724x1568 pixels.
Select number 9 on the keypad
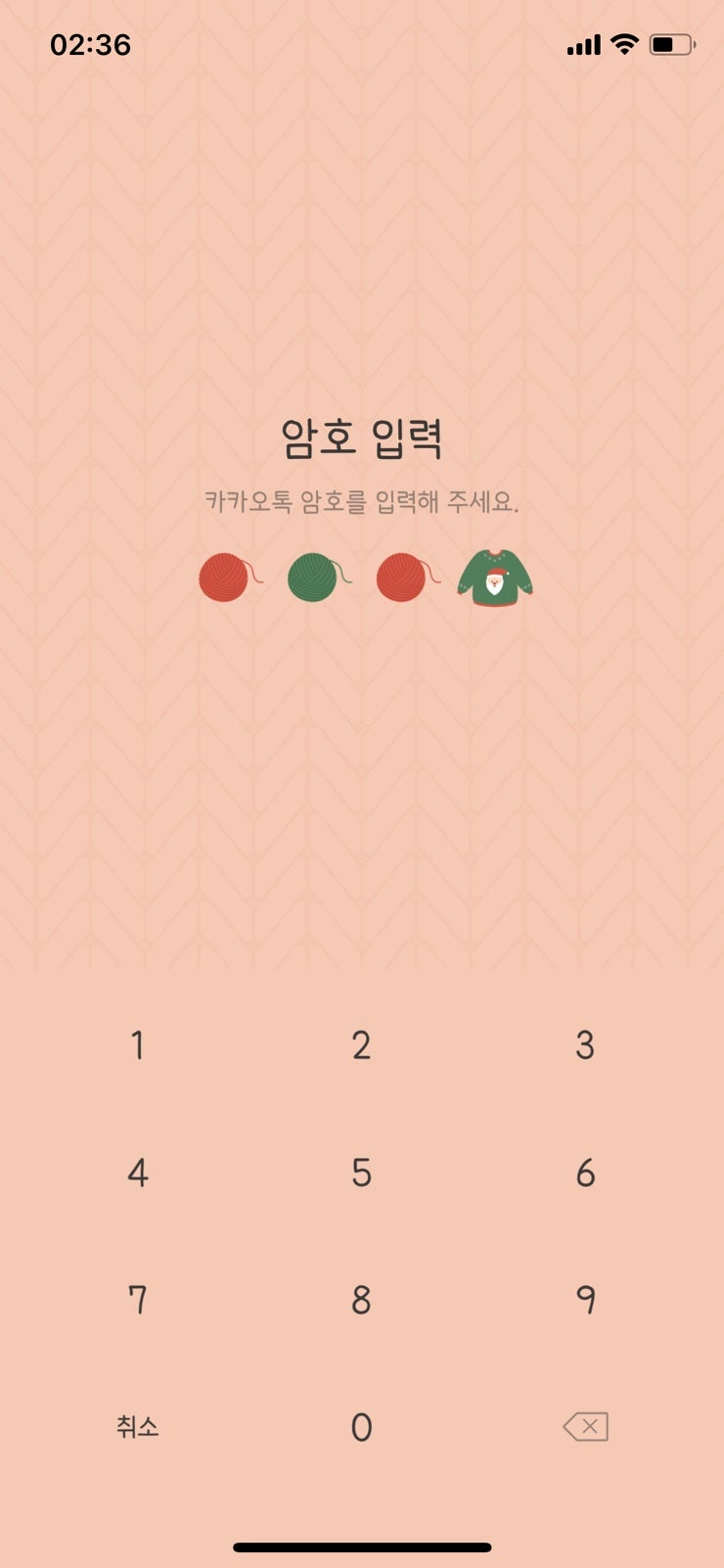[585, 1300]
